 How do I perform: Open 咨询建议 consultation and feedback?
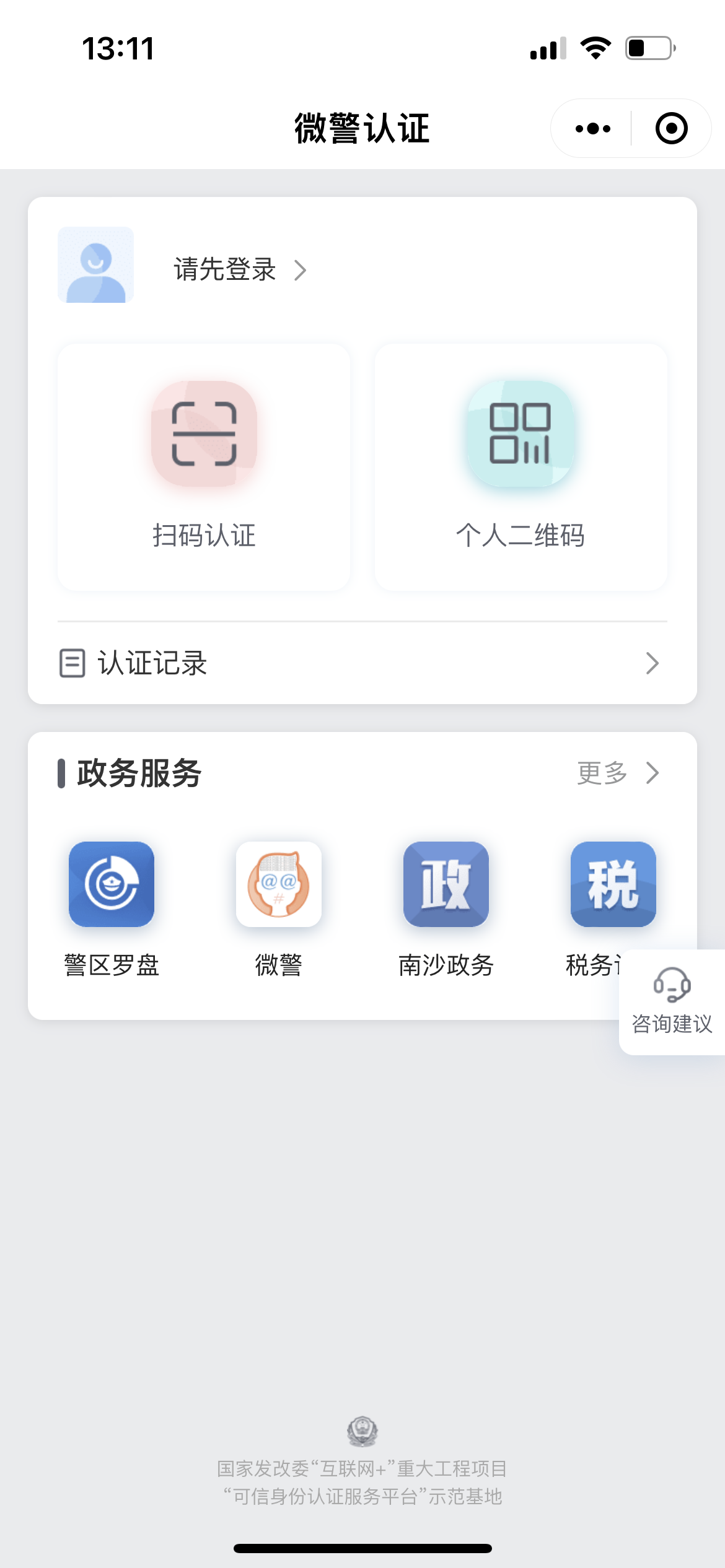pyautogui.click(x=672, y=1001)
